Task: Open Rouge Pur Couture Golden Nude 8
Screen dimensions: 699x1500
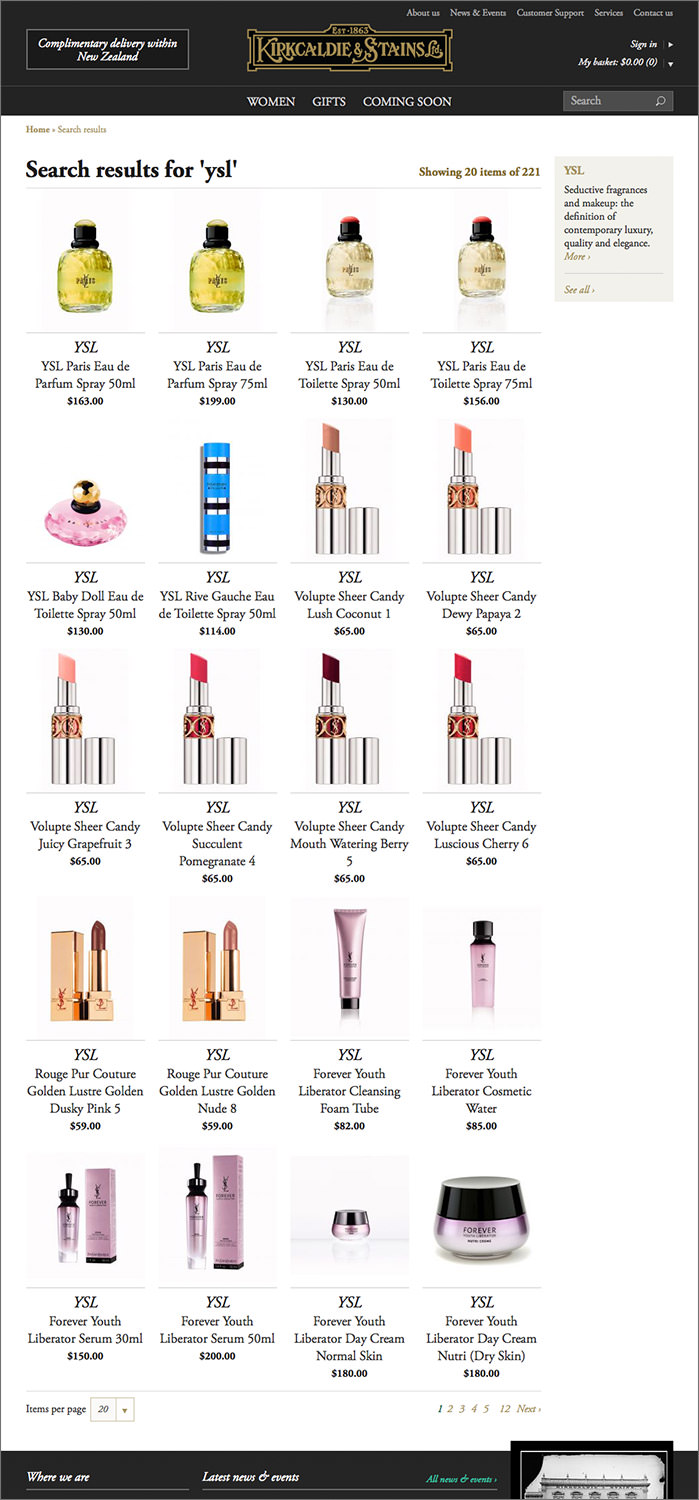Action: coord(218,1091)
